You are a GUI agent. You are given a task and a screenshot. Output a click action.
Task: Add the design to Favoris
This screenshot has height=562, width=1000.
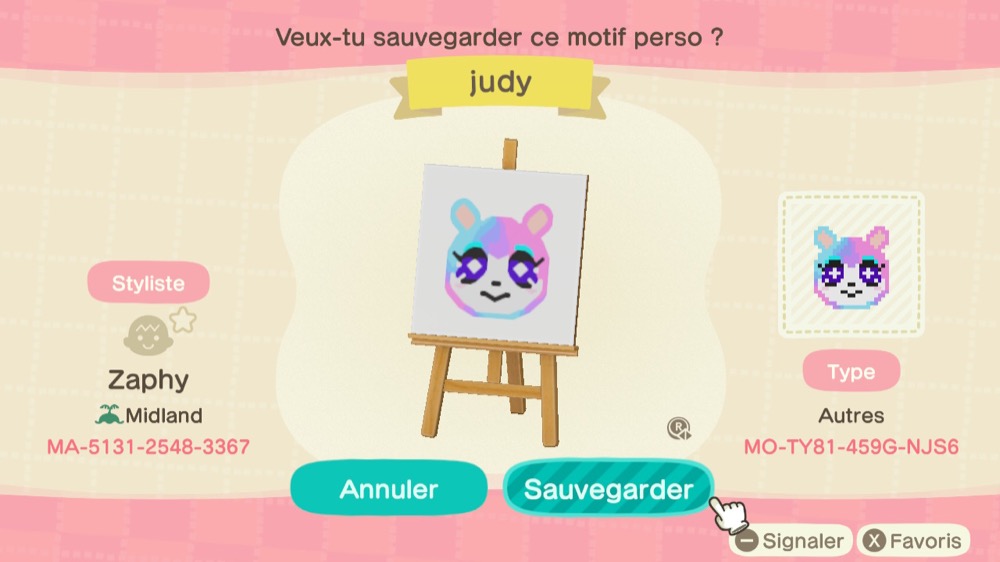tap(914, 542)
